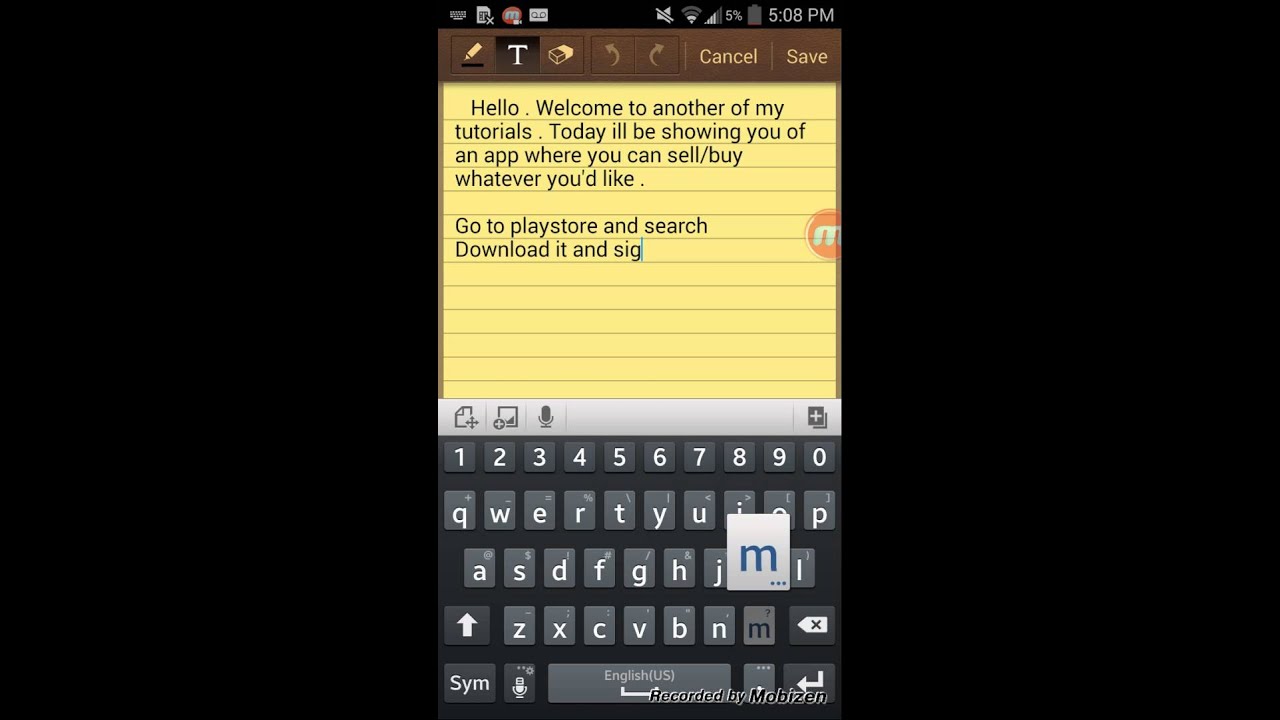This screenshot has height=720, width=1280.
Task: Open the floating Mobizen recorder bubble
Action: (824, 236)
